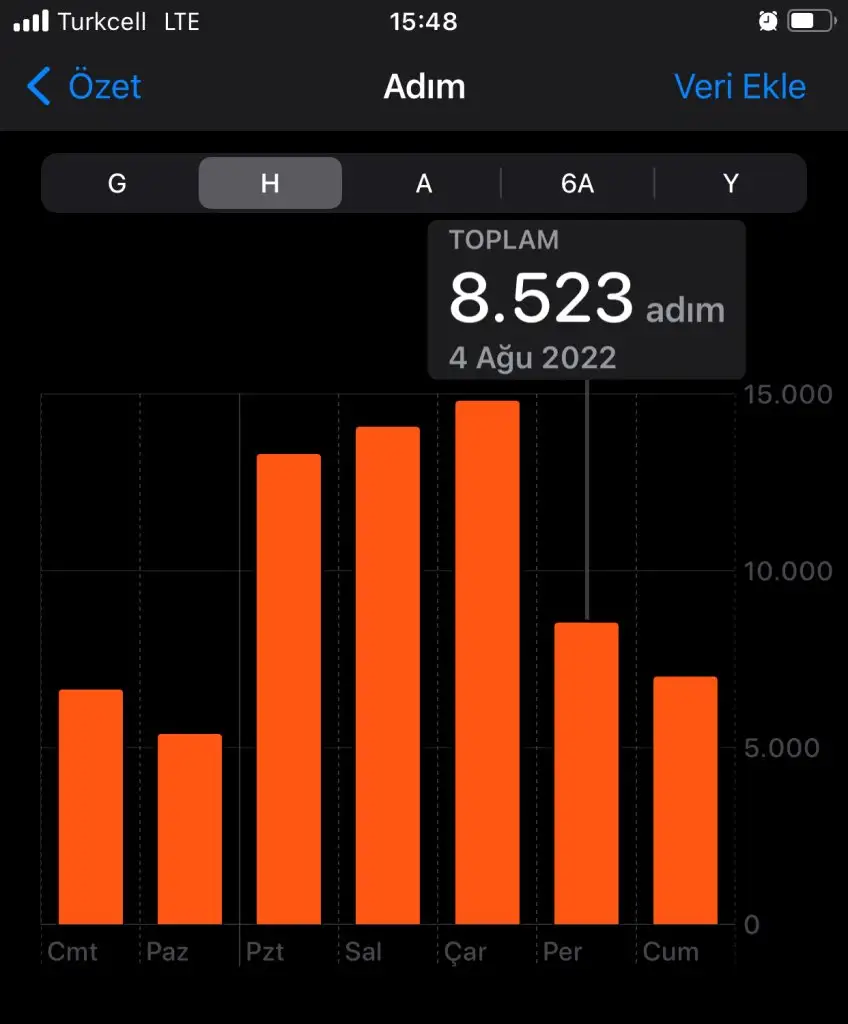Screen dimensions: 848x1024
Task: Tap Veri Ekle to add data
Action: click(x=740, y=87)
